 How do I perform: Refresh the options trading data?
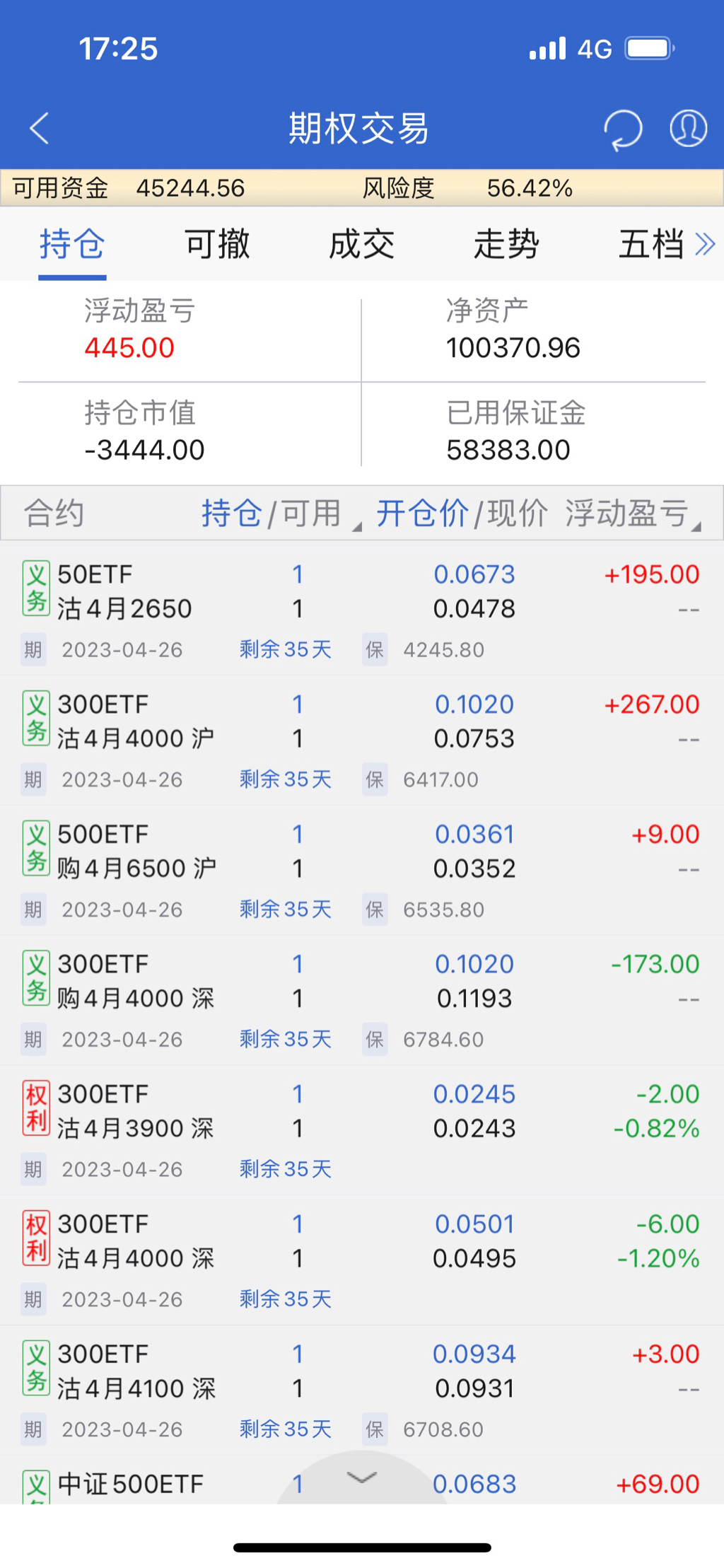point(623,129)
